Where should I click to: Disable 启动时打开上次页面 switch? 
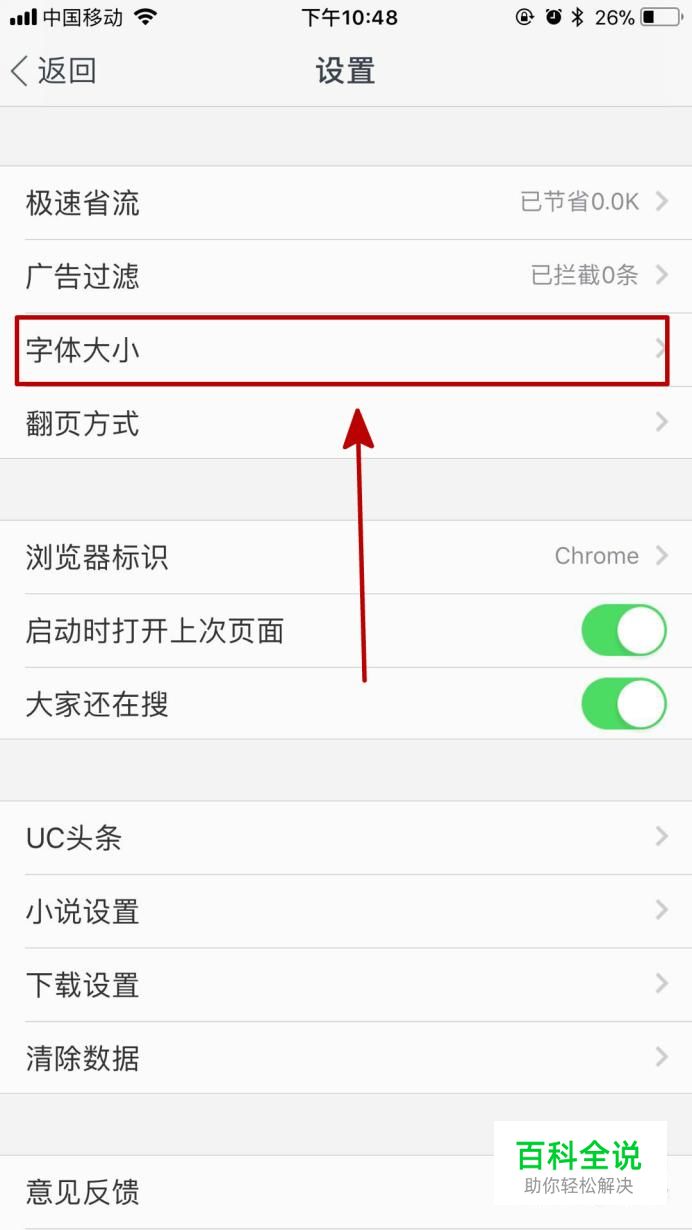[624, 630]
